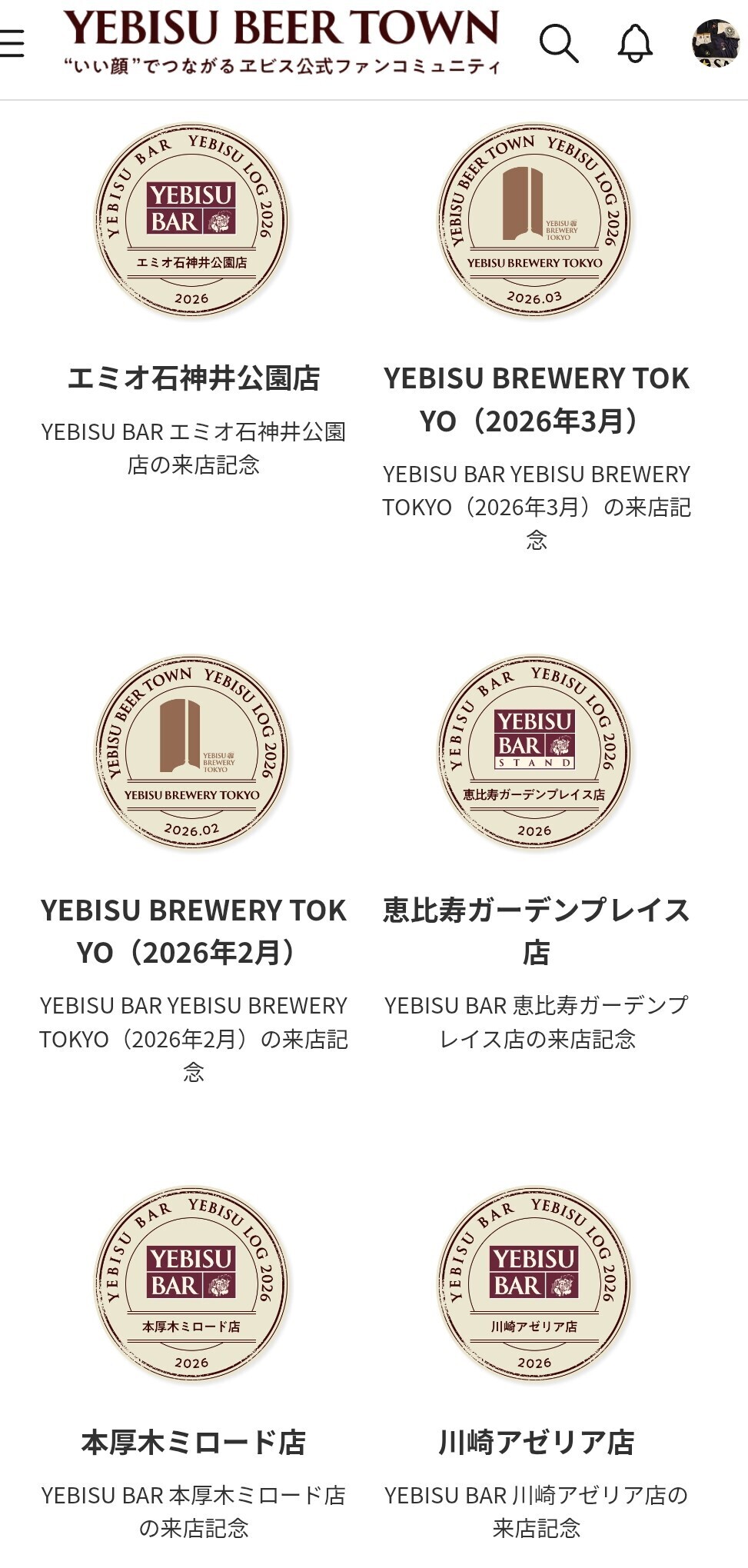Screen dimensions: 748x1568
Task: Open the hamburger drawer menu
Action: [x=12, y=44]
